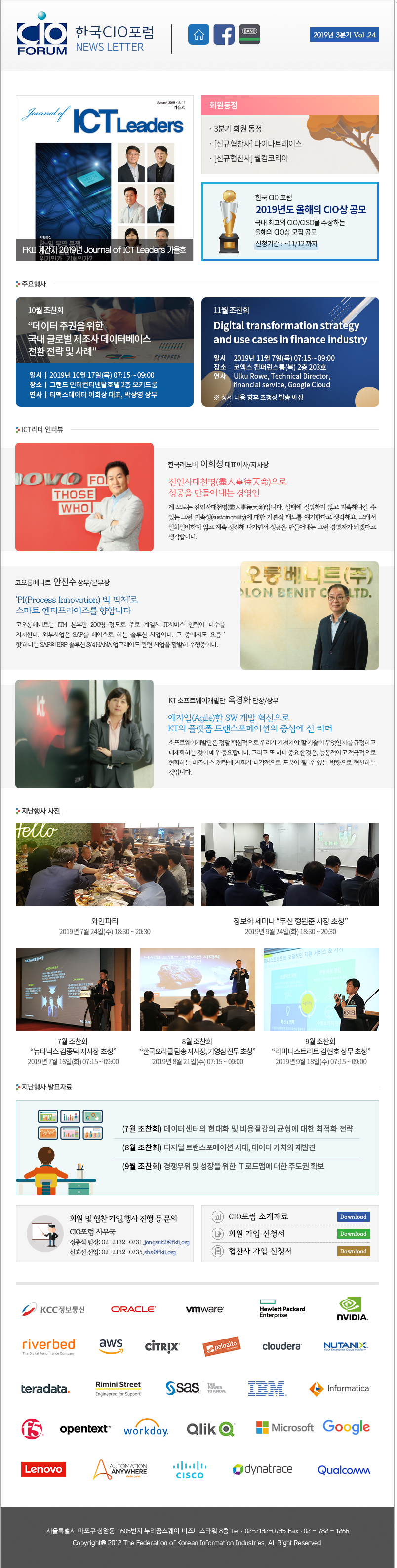Open 3분기 회원 동정 link
This screenshot has height=1568, width=397.
click(x=238, y=128)
